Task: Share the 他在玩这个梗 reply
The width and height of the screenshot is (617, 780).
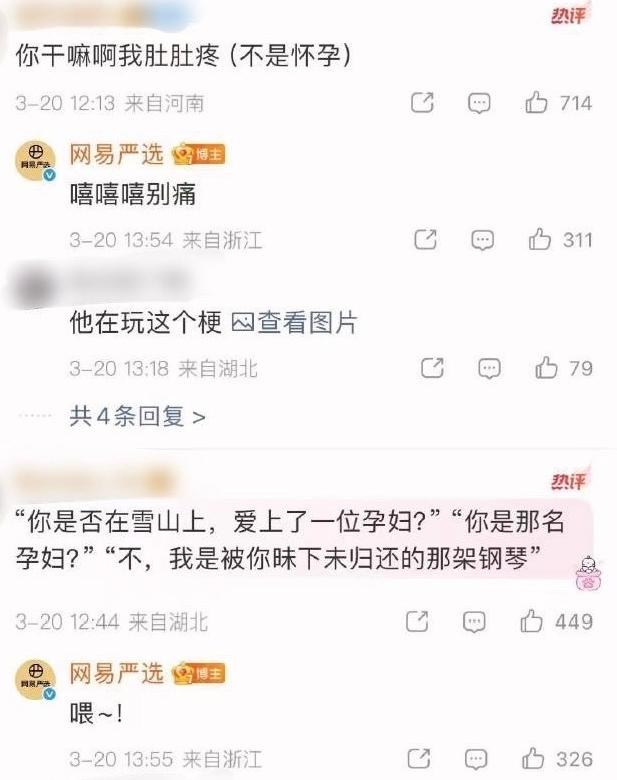Action: pyautogui.click(x=432, y=368)
